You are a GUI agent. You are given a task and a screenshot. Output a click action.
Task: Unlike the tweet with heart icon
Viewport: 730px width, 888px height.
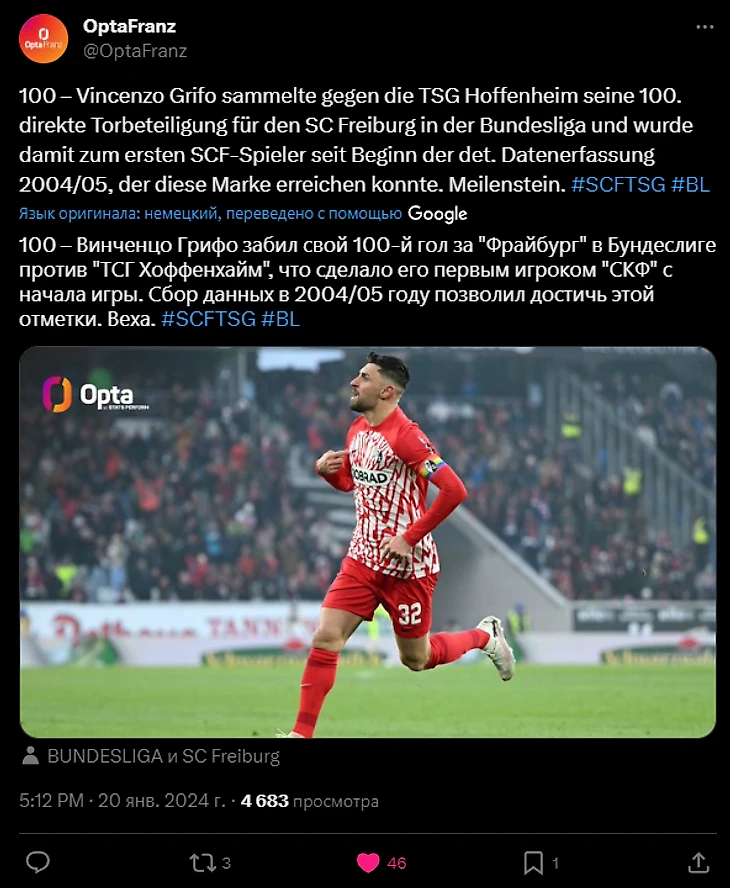tap(369, 862)
